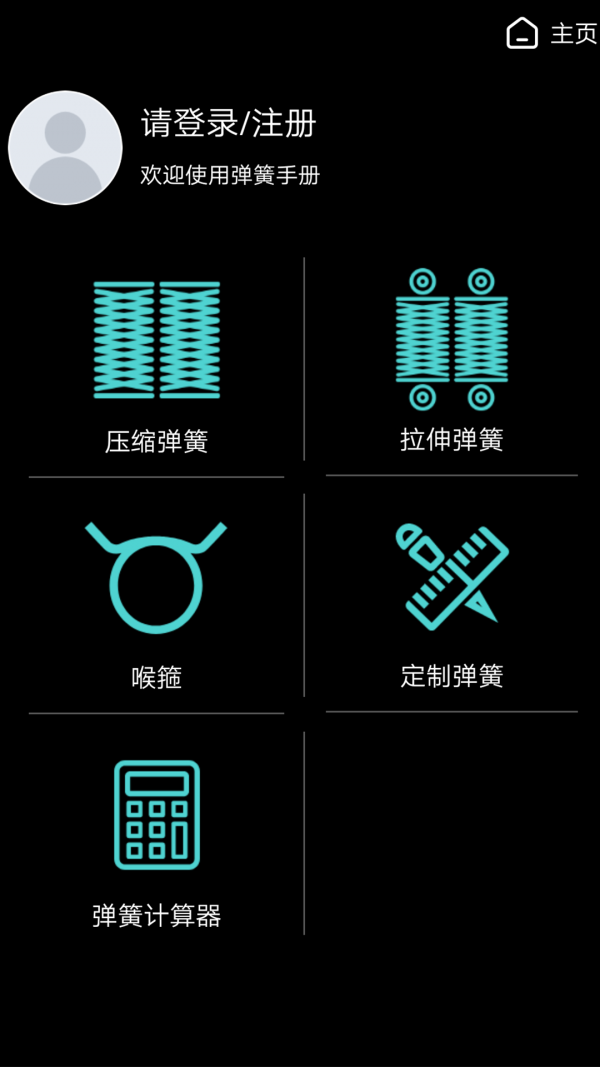Select the 拉伸弹簧 category
The image size is (600, 1067).
(x=451, y=362)
